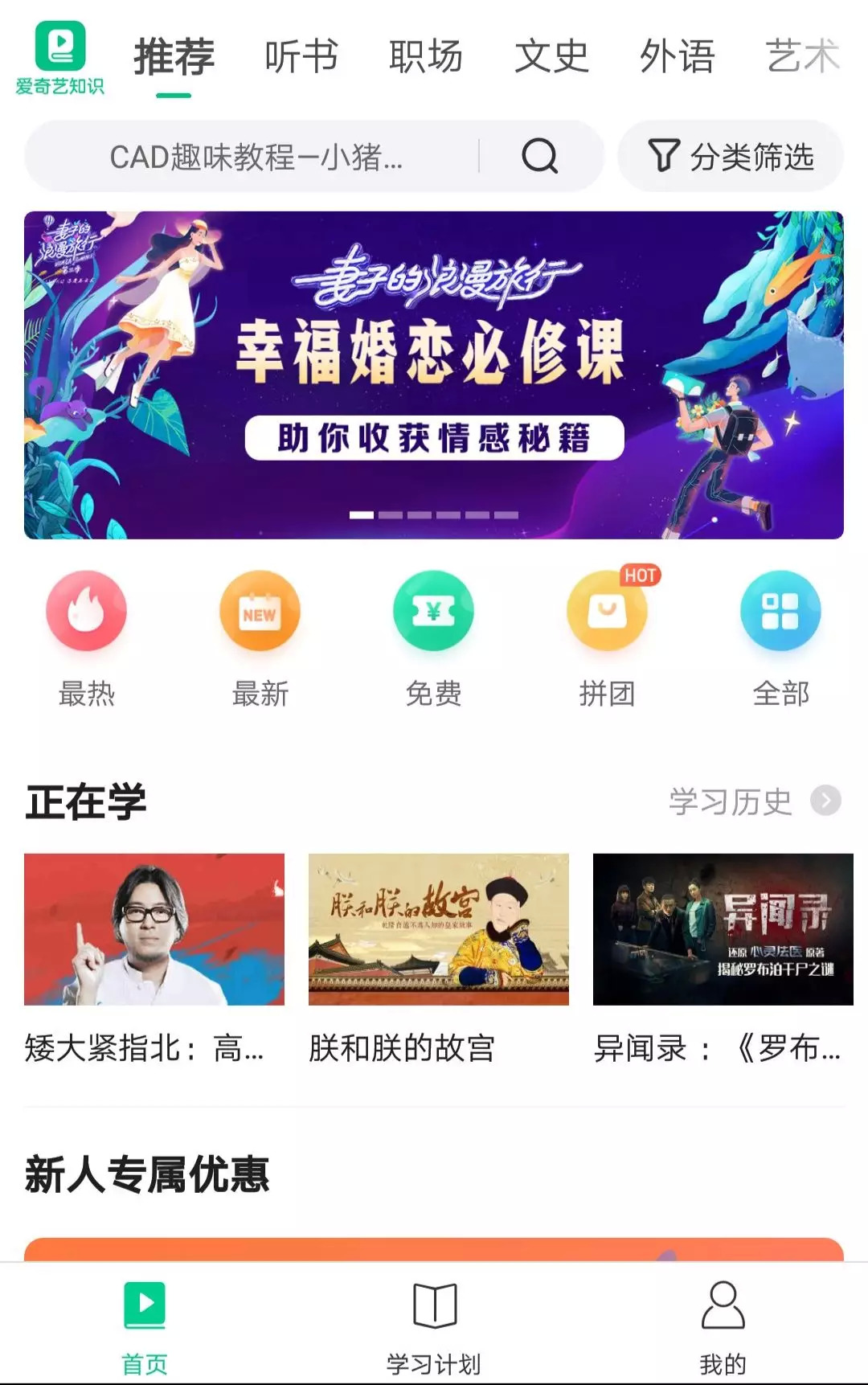Resume the 矮大紧指北 course
The width and height of the screenshot is (868, 1385).
tap(154, 957)
